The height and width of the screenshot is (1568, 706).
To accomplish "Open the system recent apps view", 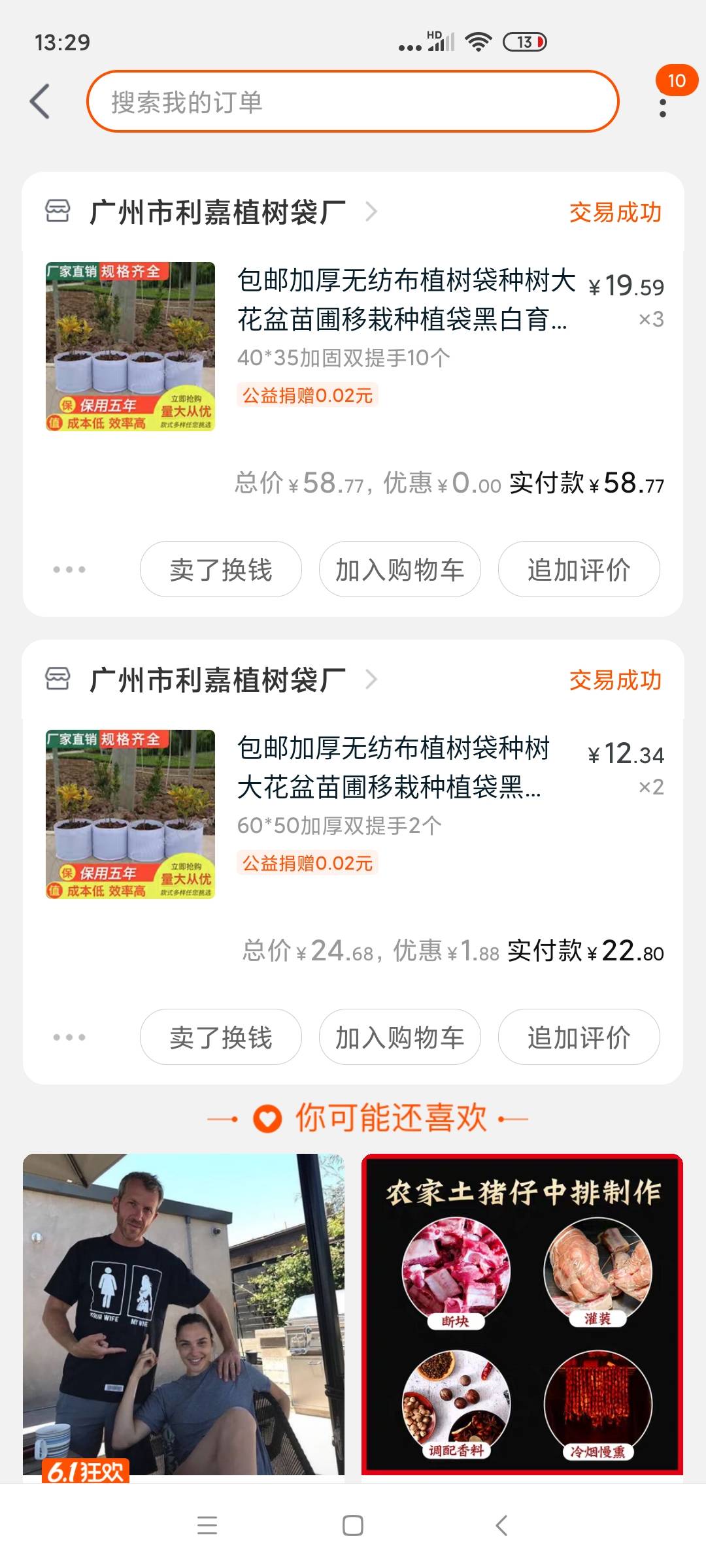I will pyautogui.click(x=207, y=1526).
